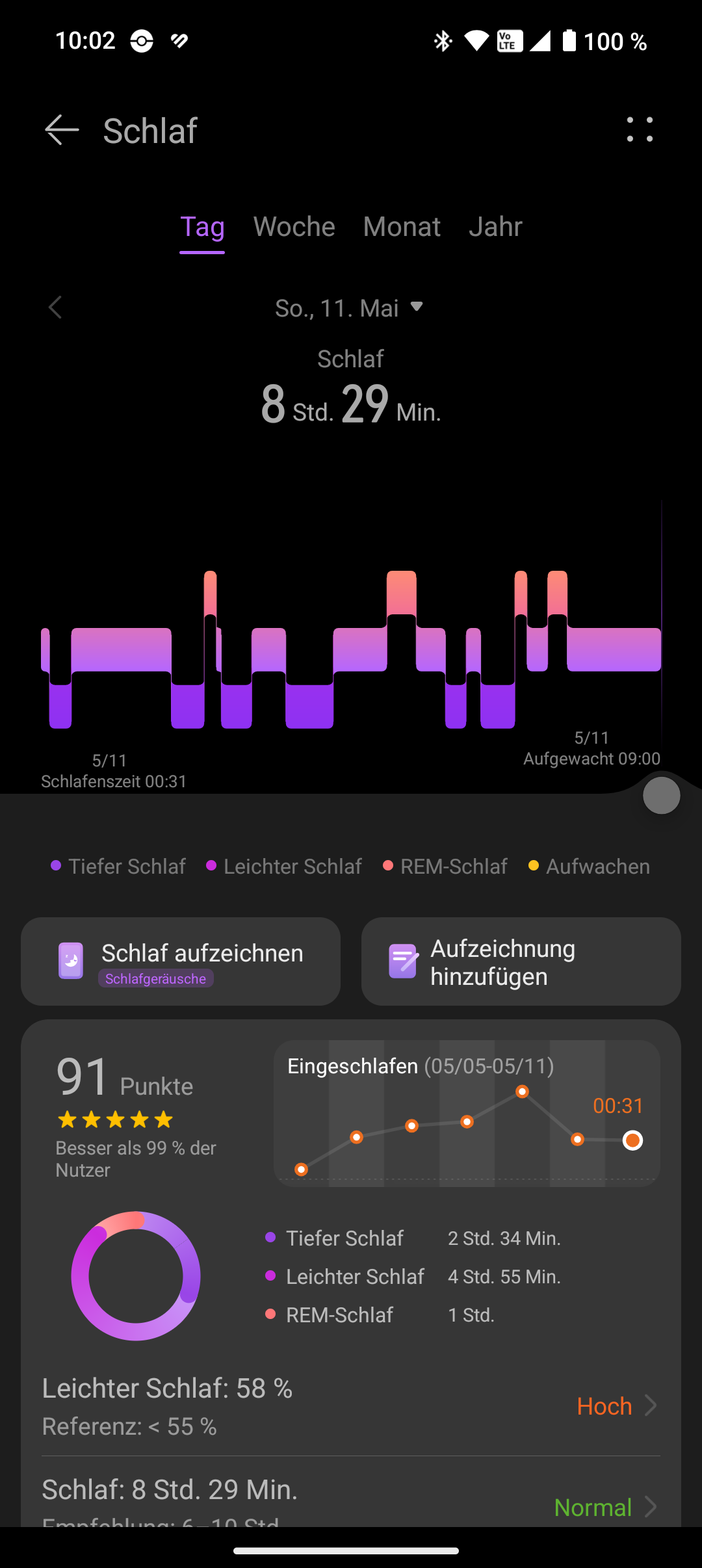702x1568 pixels.
Task: Switch to the Jahr tab
Action: pos(495,227)
